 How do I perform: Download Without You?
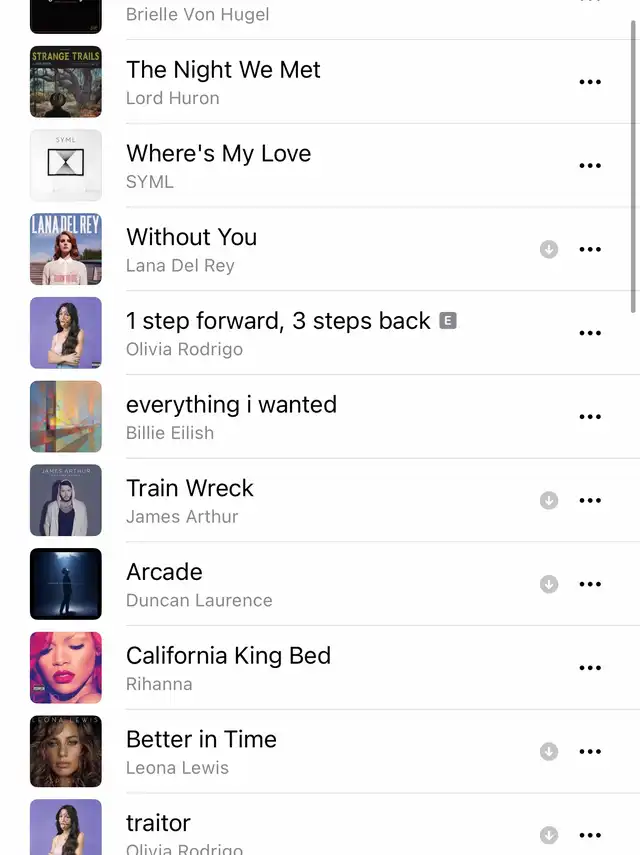coord(549,249)
